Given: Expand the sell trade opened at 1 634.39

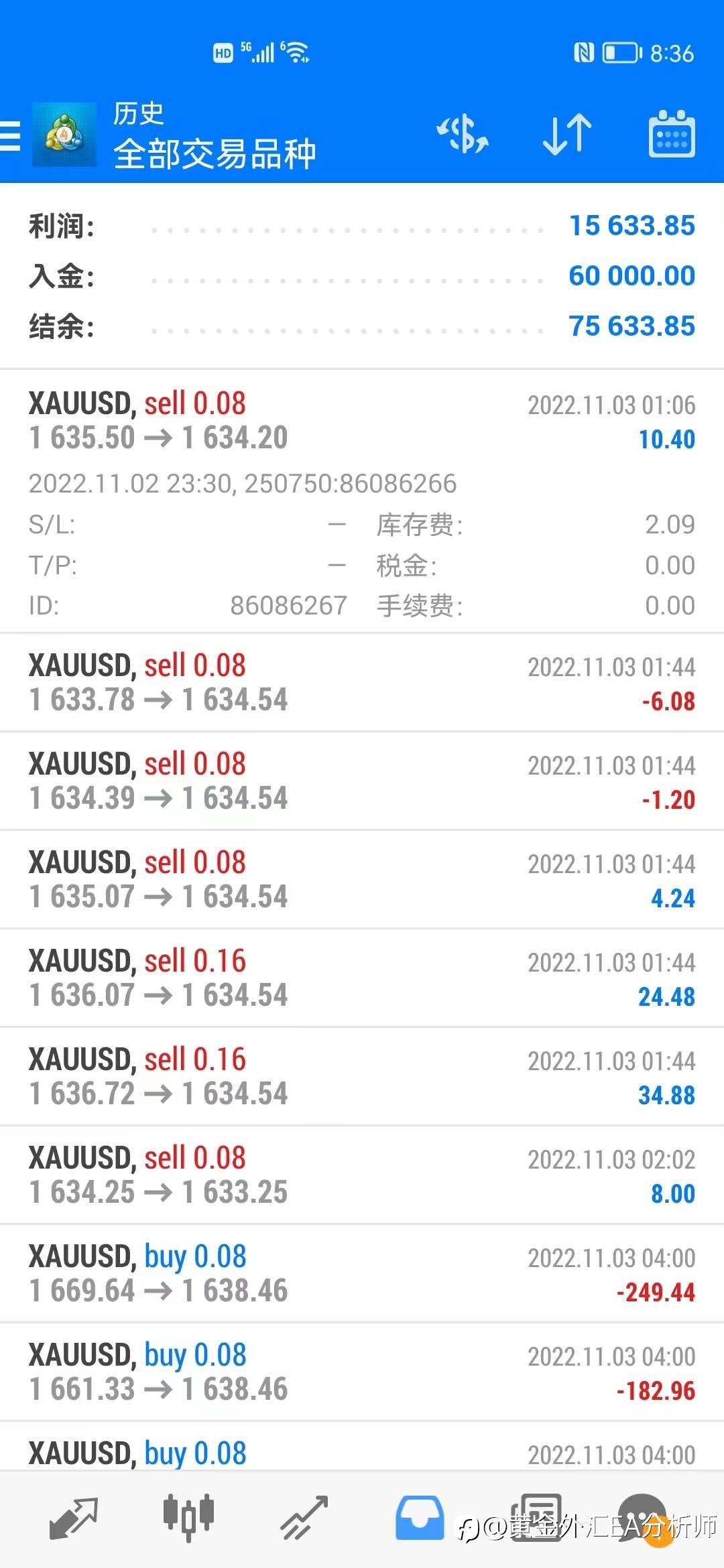Looking at the screenshot, I should (x=362, y=781).
